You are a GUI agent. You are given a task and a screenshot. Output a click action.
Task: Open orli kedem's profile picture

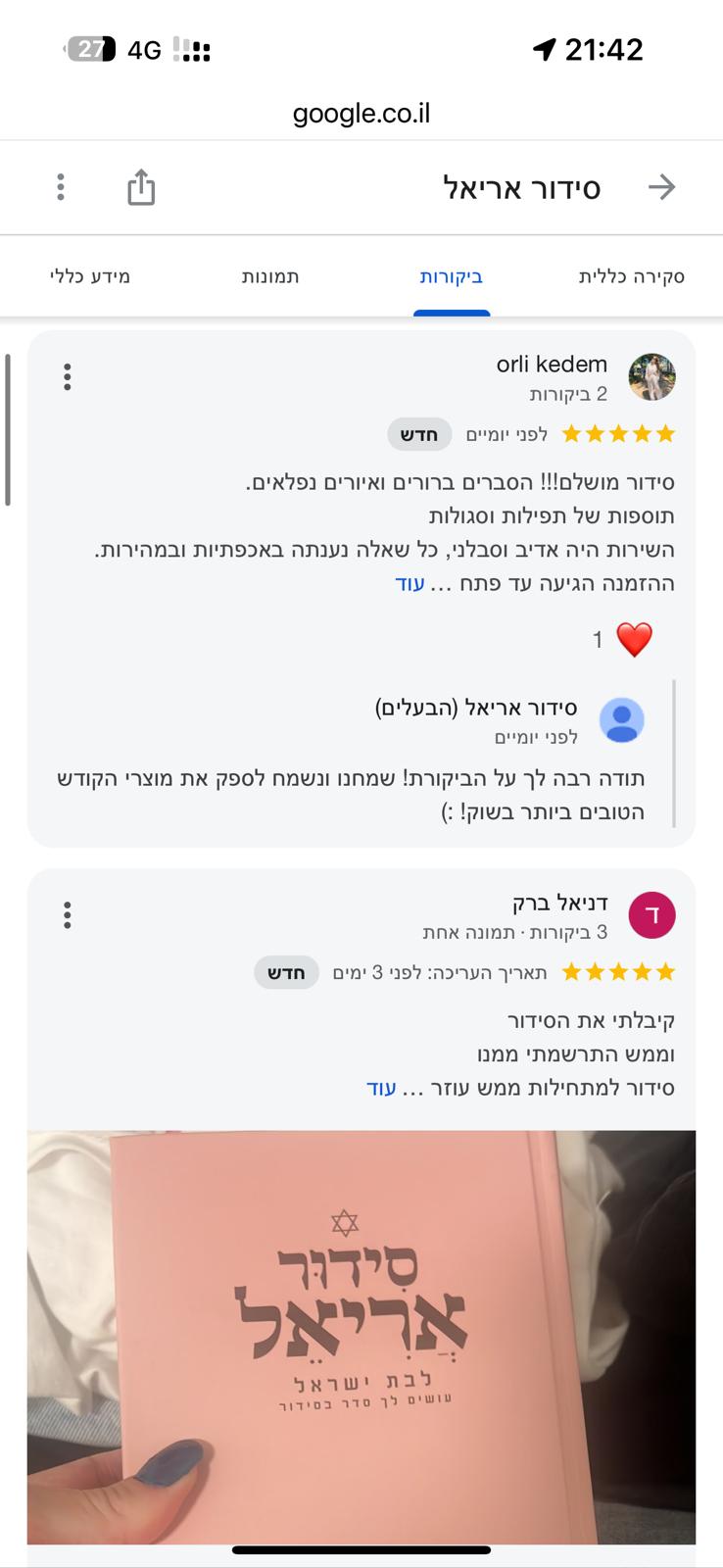[x=651, y=377]
